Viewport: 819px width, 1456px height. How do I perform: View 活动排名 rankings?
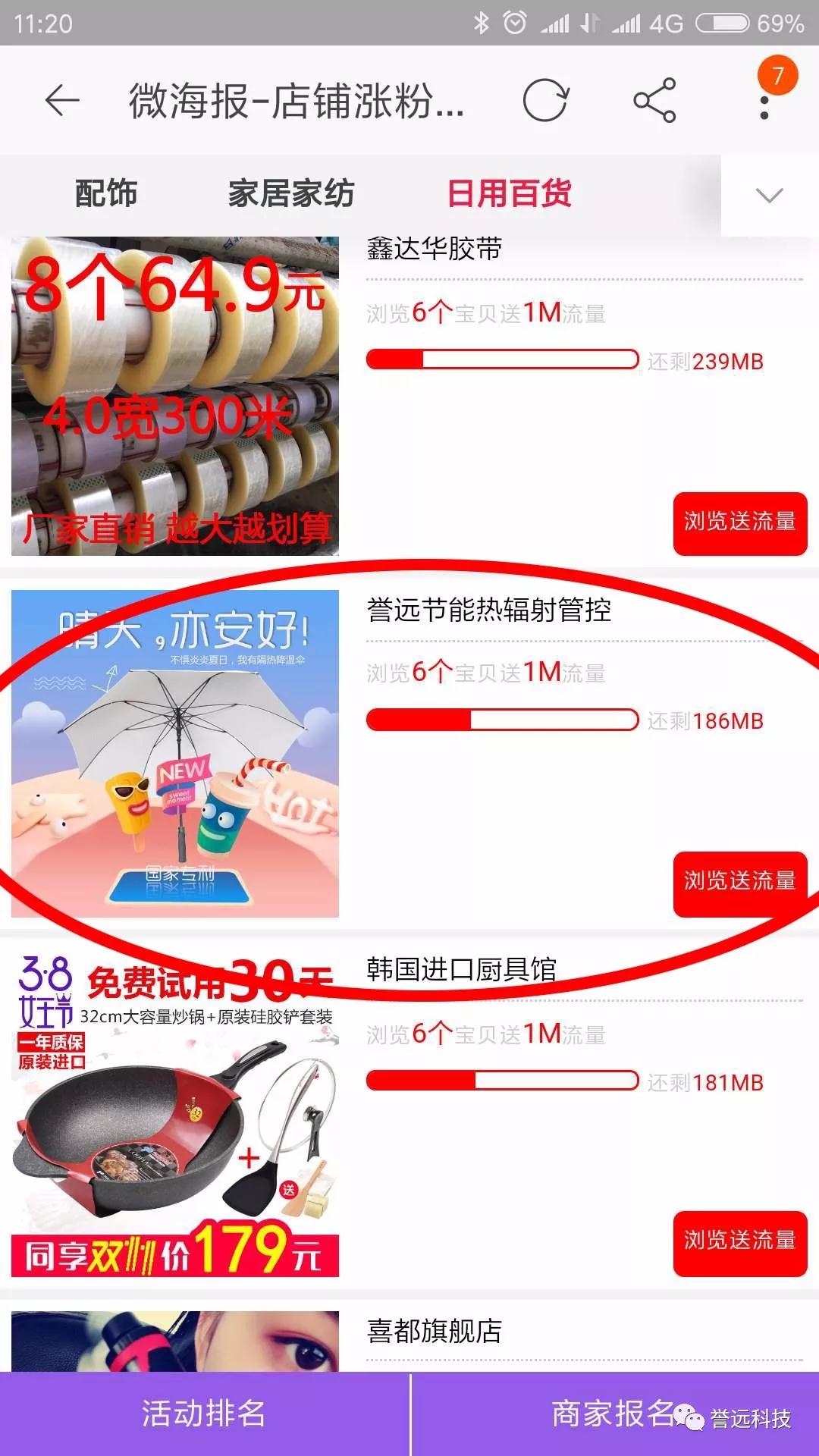click(x=204, y=1414)
